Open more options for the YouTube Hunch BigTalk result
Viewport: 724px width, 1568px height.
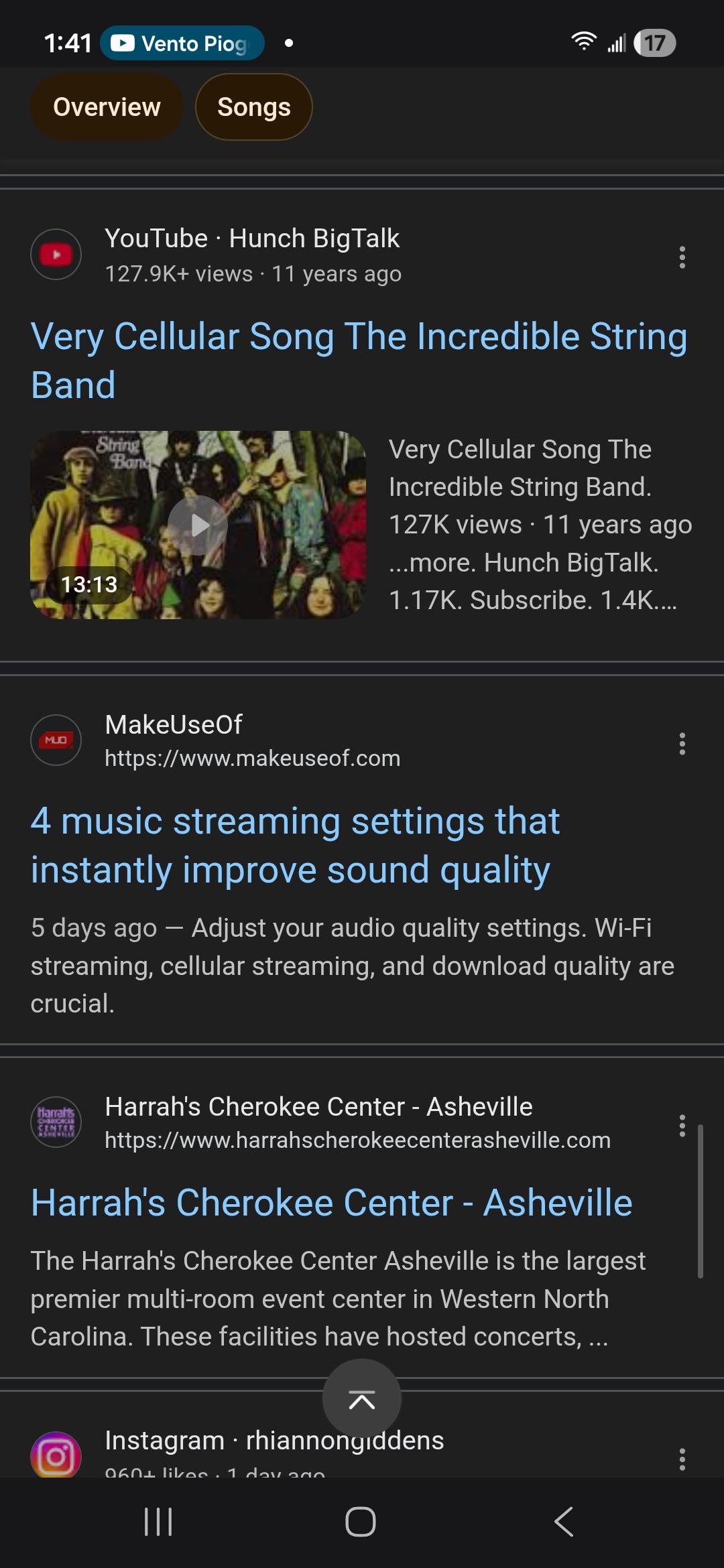[682, 257]
